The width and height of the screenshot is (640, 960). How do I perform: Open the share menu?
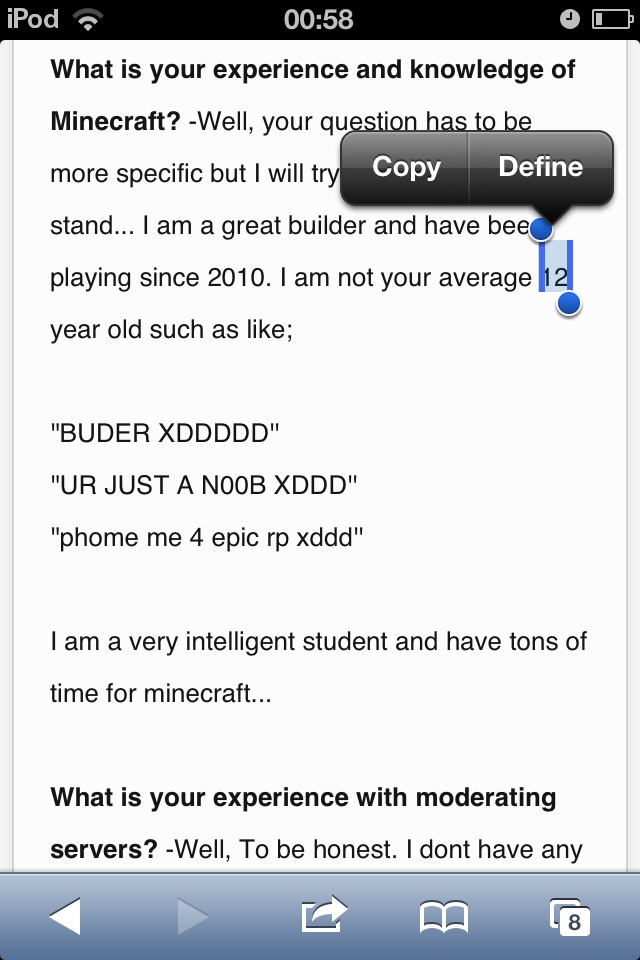click(323, 914)
